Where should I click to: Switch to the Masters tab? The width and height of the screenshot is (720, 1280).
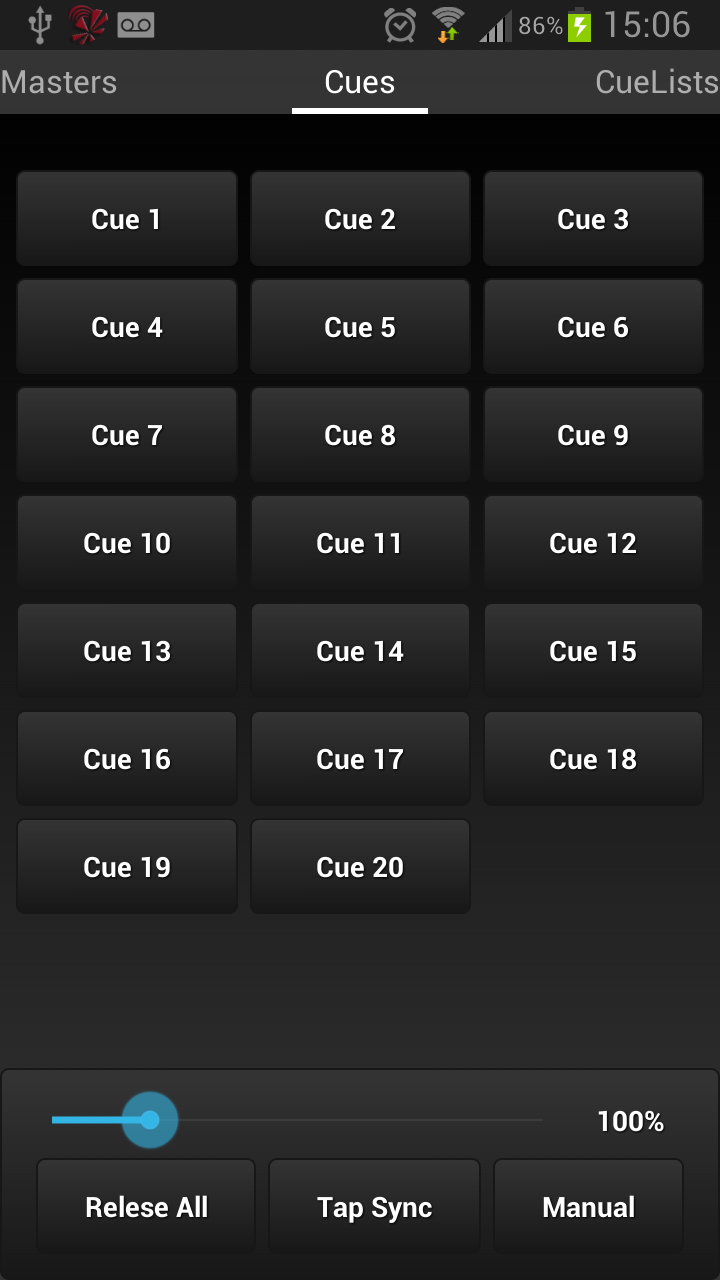click(59, 82)
